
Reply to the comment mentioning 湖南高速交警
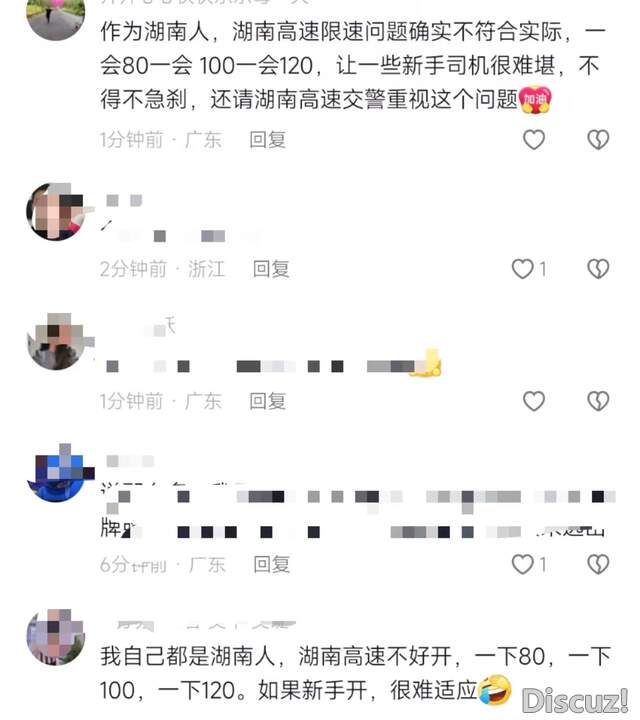268,140
